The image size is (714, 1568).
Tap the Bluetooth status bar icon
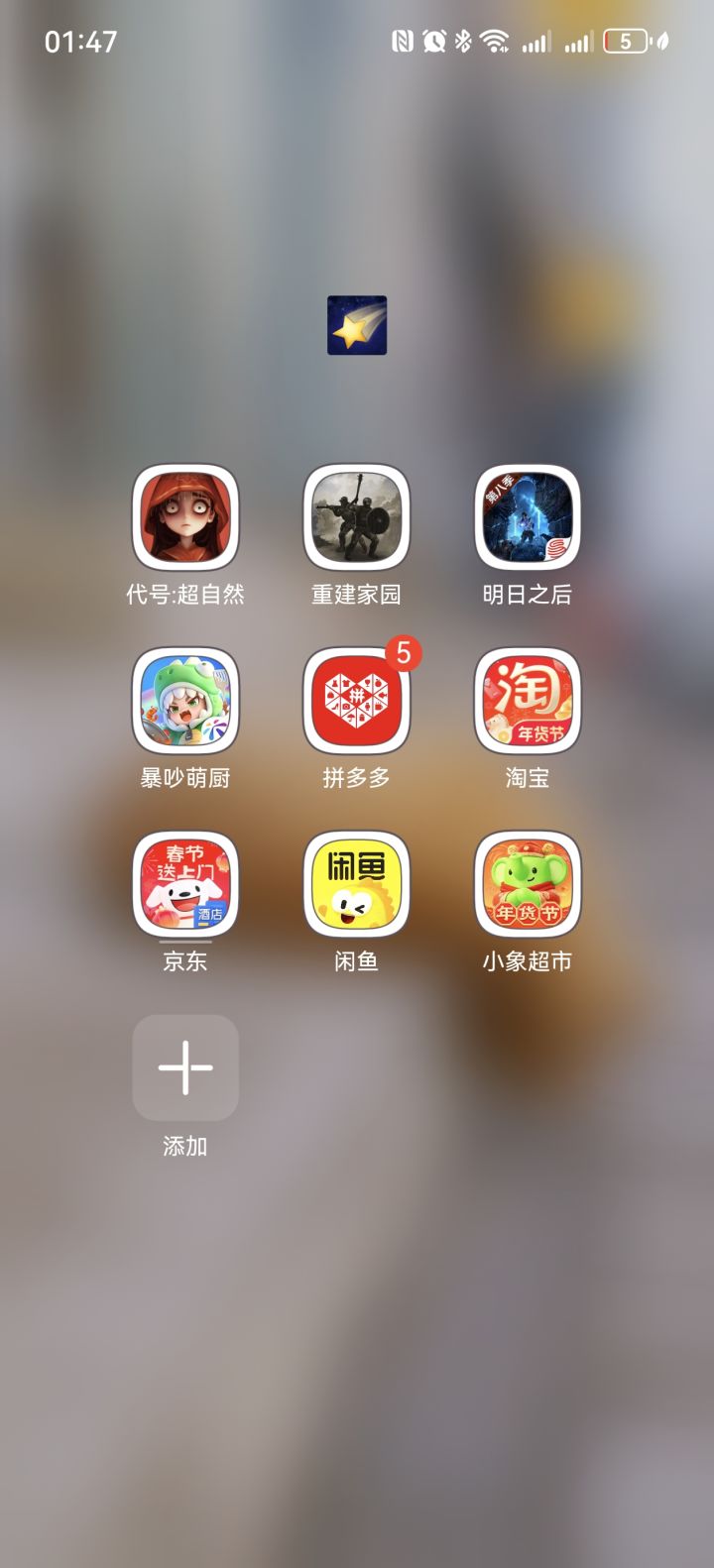click(x=462, y=42)
